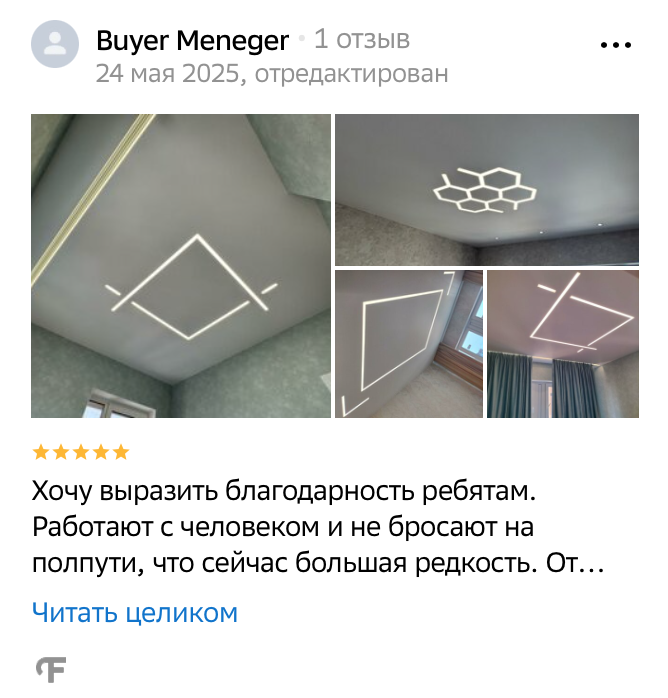Open the three-dot overflow menu

point(613,44)
